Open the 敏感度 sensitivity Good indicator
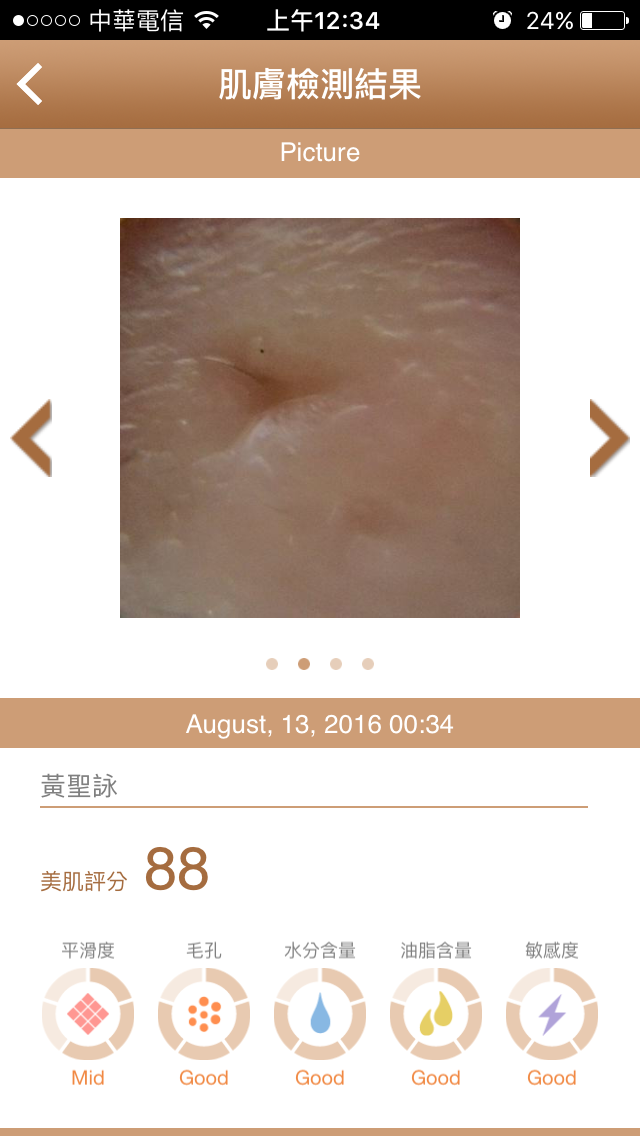This screenshot has width=640, height=1136. tap(552, 1014)
